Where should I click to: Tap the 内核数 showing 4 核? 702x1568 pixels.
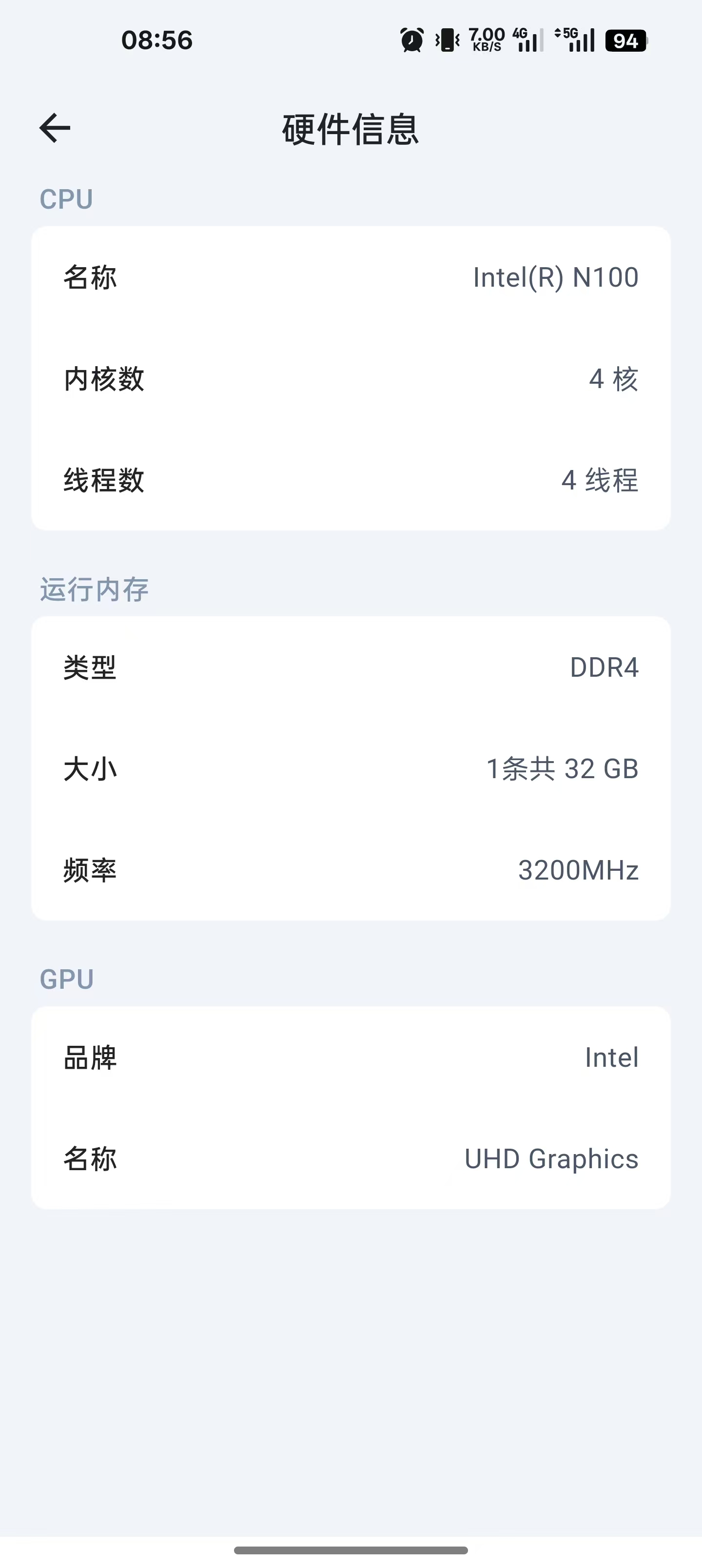[x=351, y=379]
